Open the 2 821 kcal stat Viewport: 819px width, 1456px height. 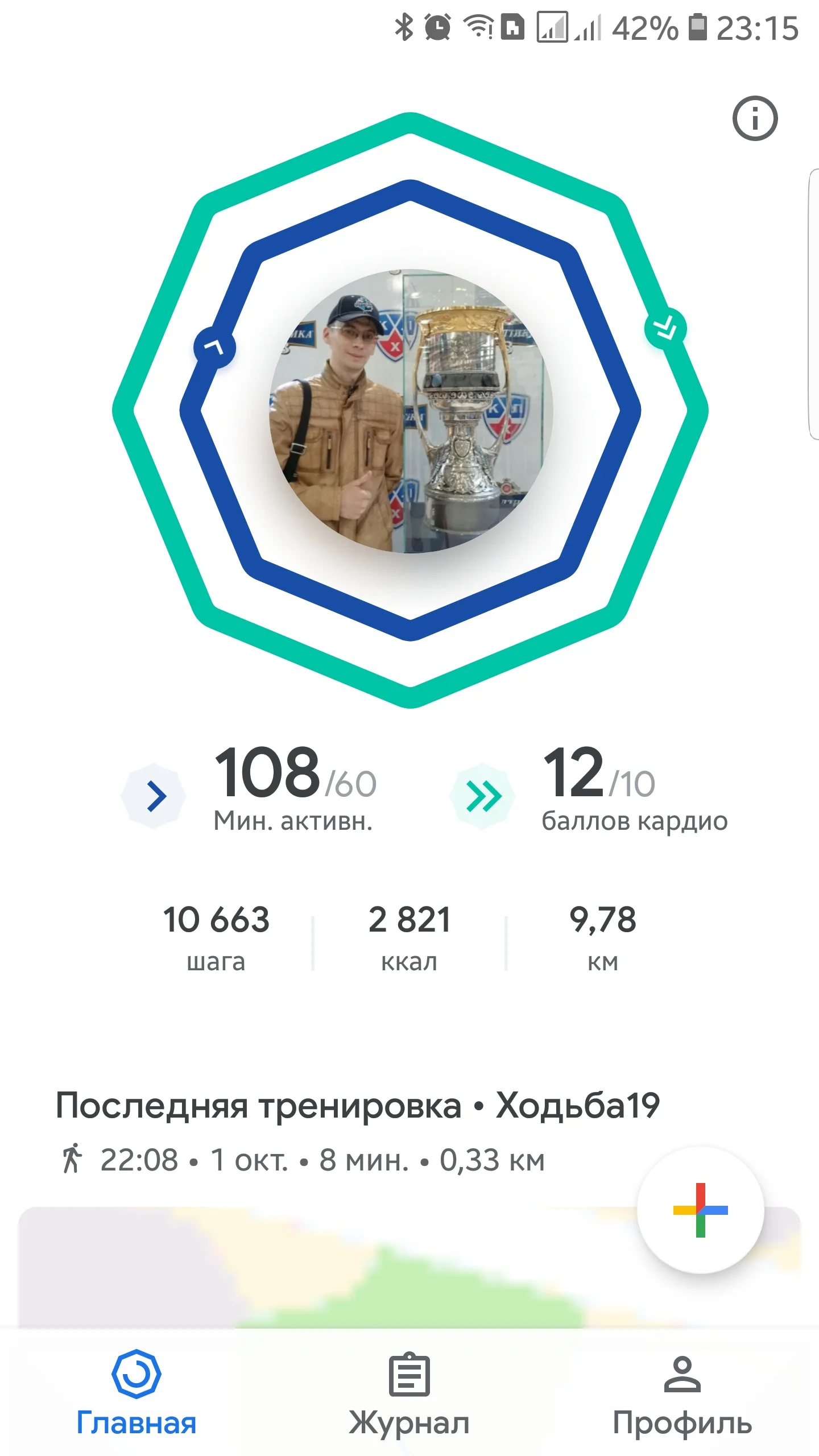(x=409, y=936)
